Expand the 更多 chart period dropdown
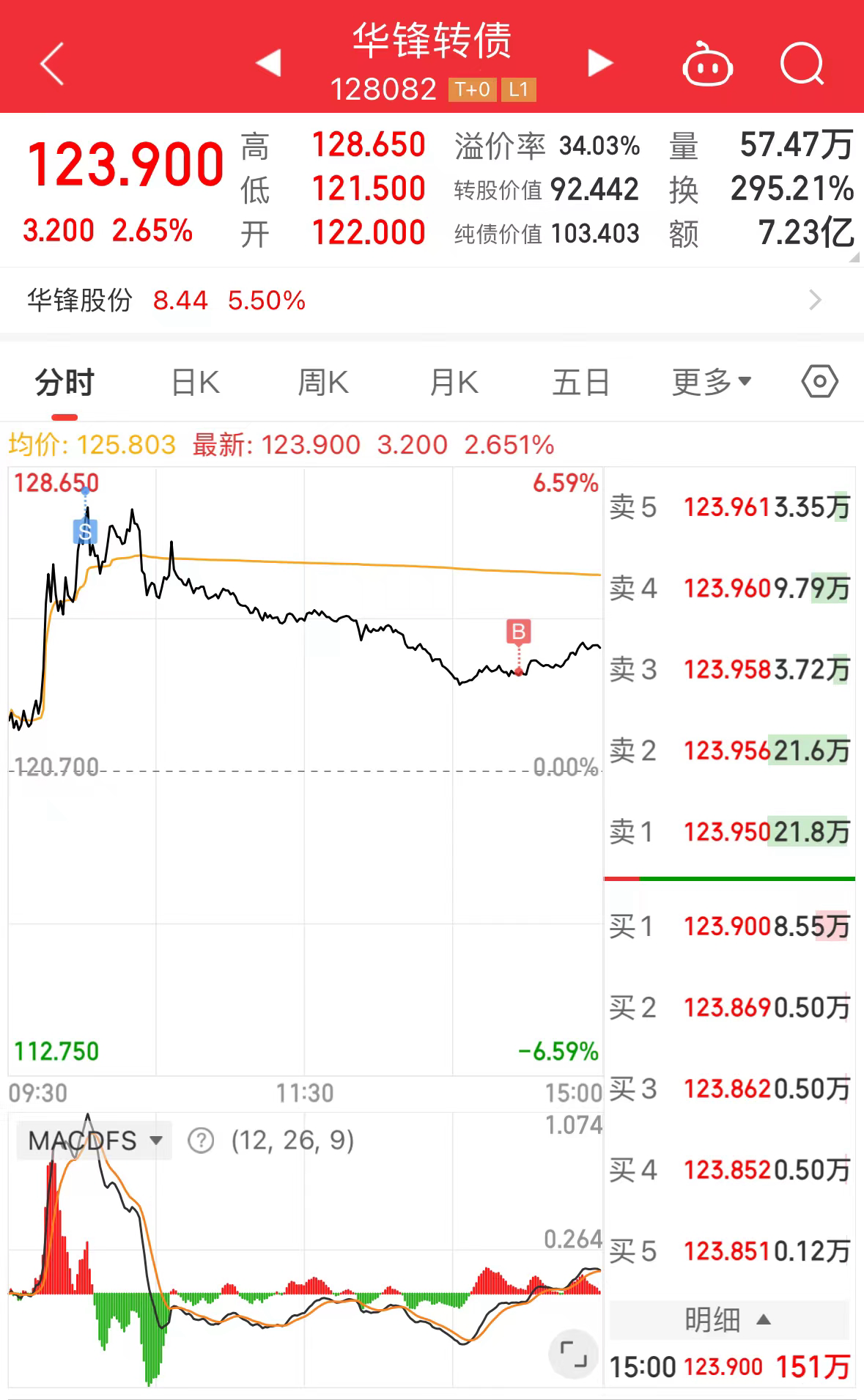 click(x=712, y=382)
